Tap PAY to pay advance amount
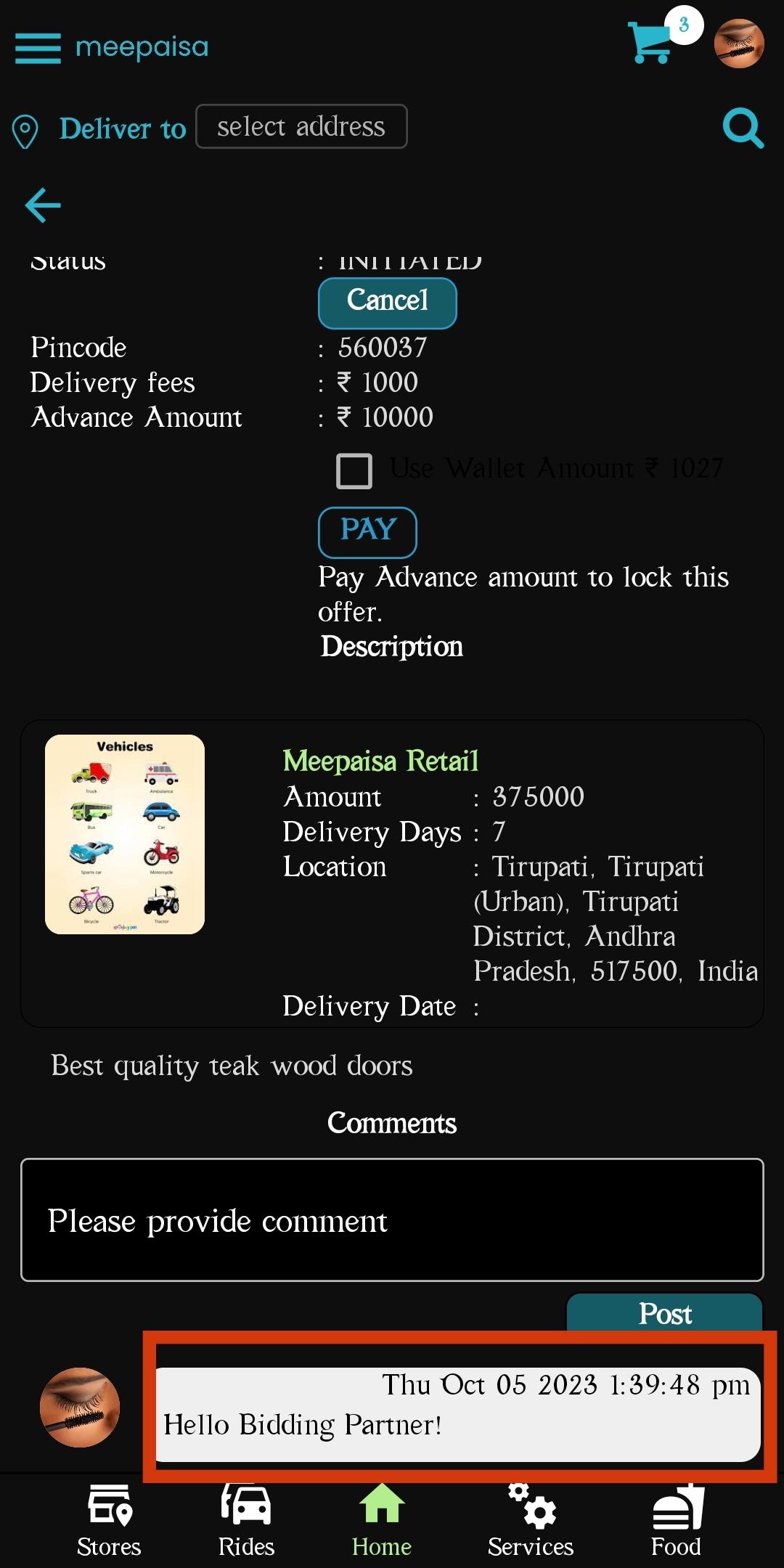The height and width of the screenshot is (1568, 784). (x=367, y=531)
